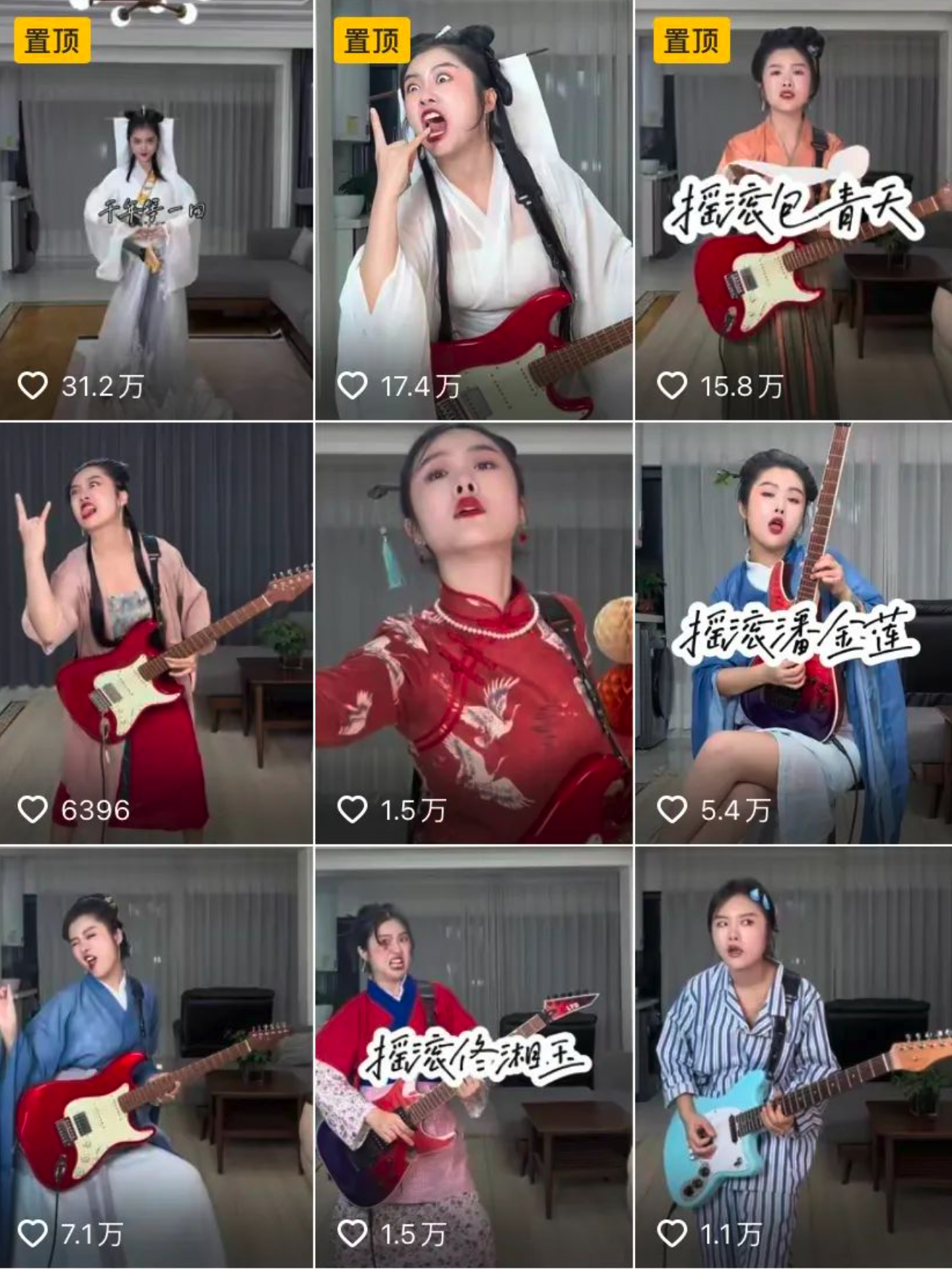
Task: Open the video with 7.1万 likes
Action: (156, 1056)
